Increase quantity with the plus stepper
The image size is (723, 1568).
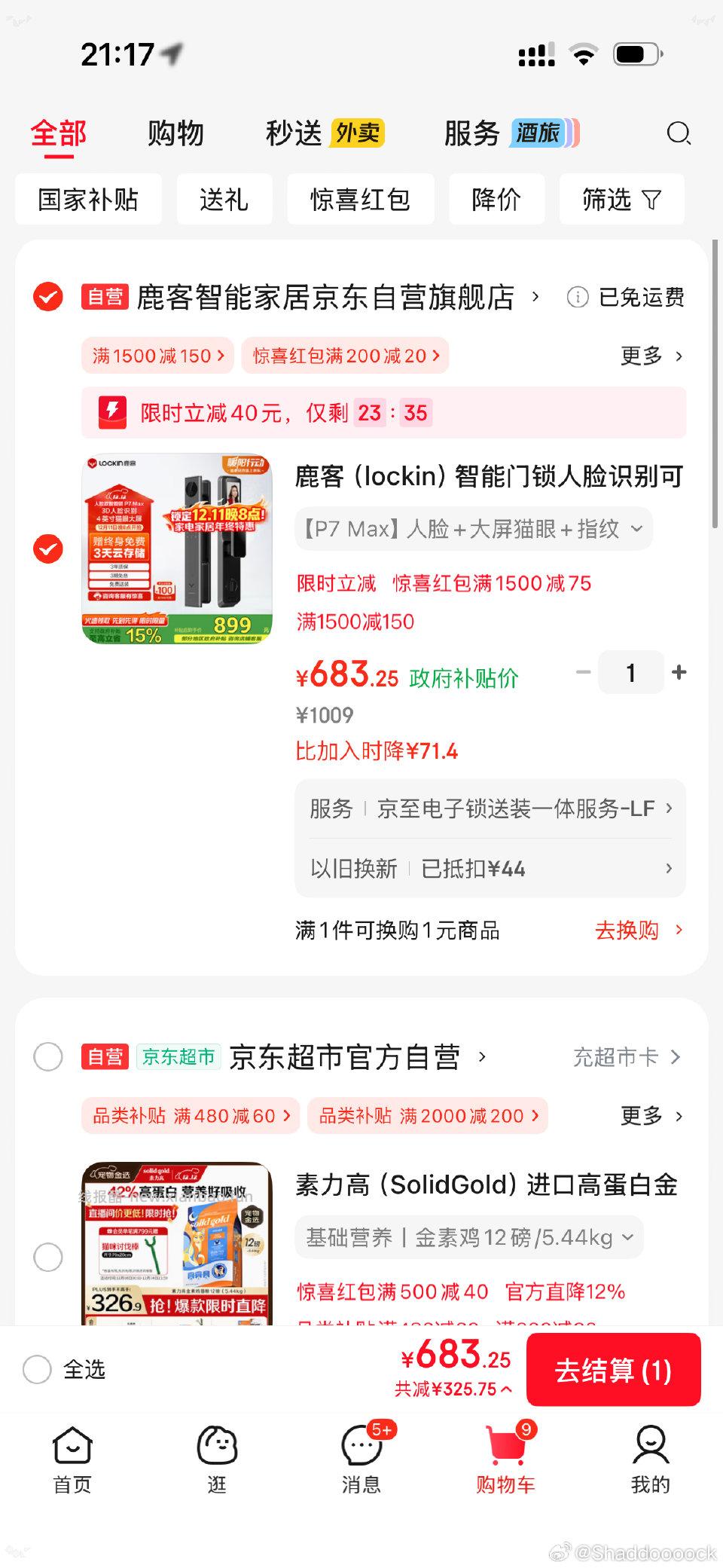click(679, 672)
